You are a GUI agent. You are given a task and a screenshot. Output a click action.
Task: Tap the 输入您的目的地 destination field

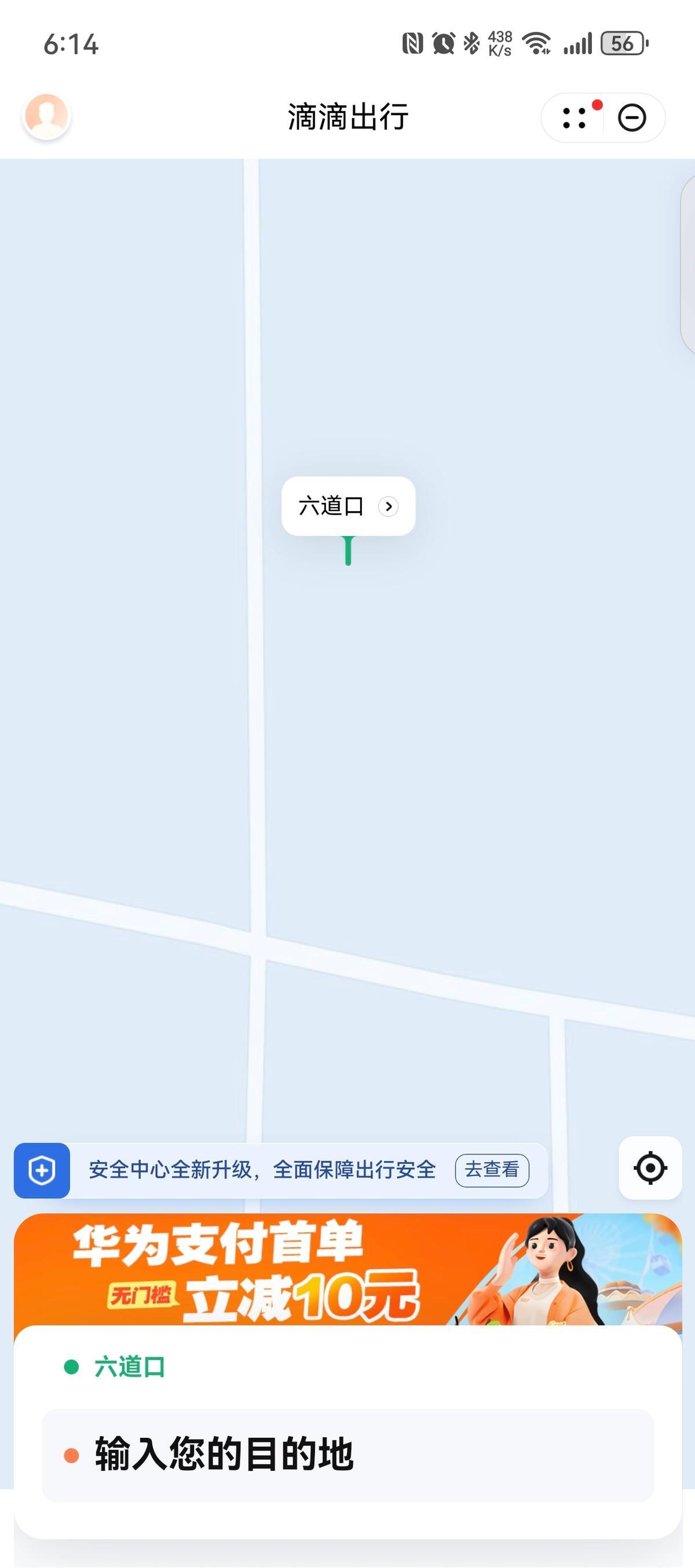point(348,1455)
